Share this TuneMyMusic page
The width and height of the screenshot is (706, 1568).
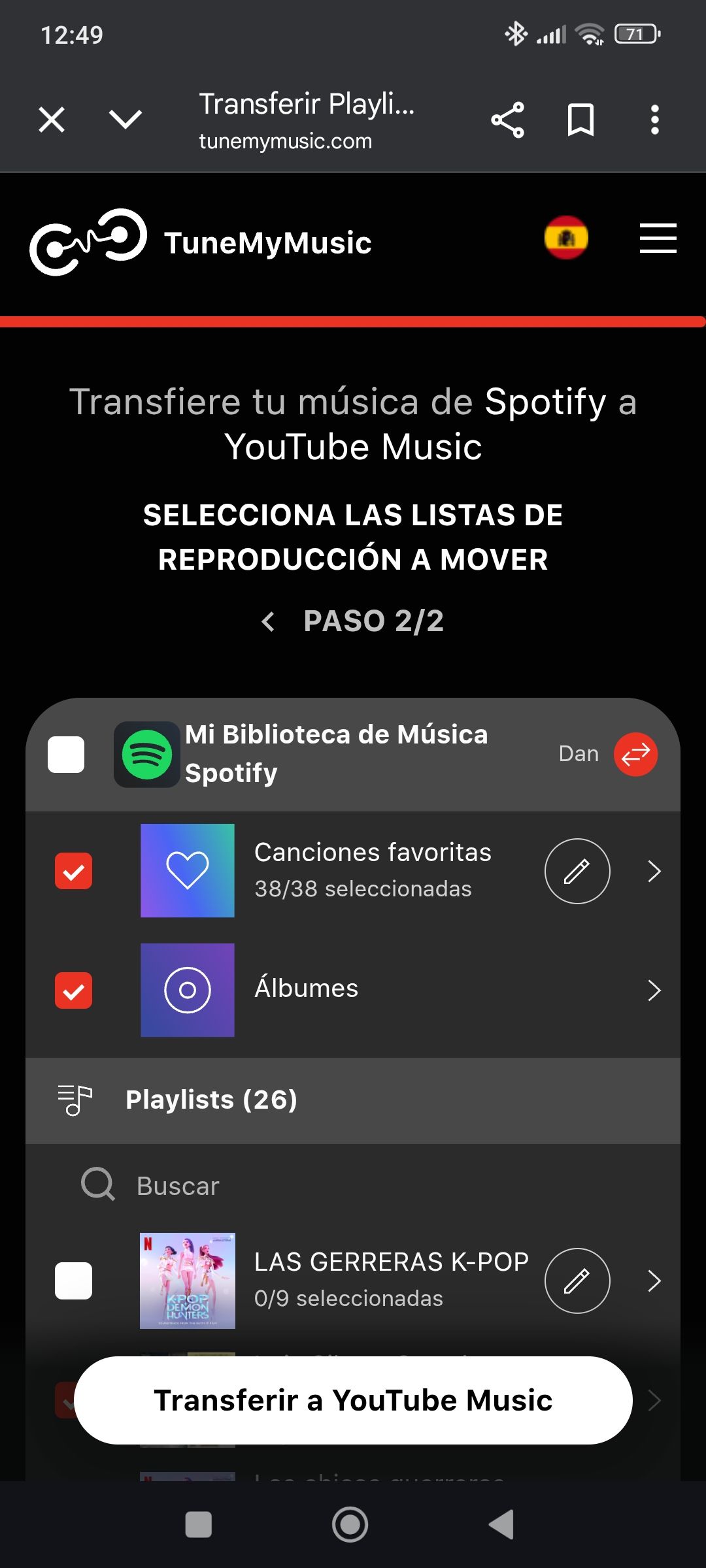point(507,120)
